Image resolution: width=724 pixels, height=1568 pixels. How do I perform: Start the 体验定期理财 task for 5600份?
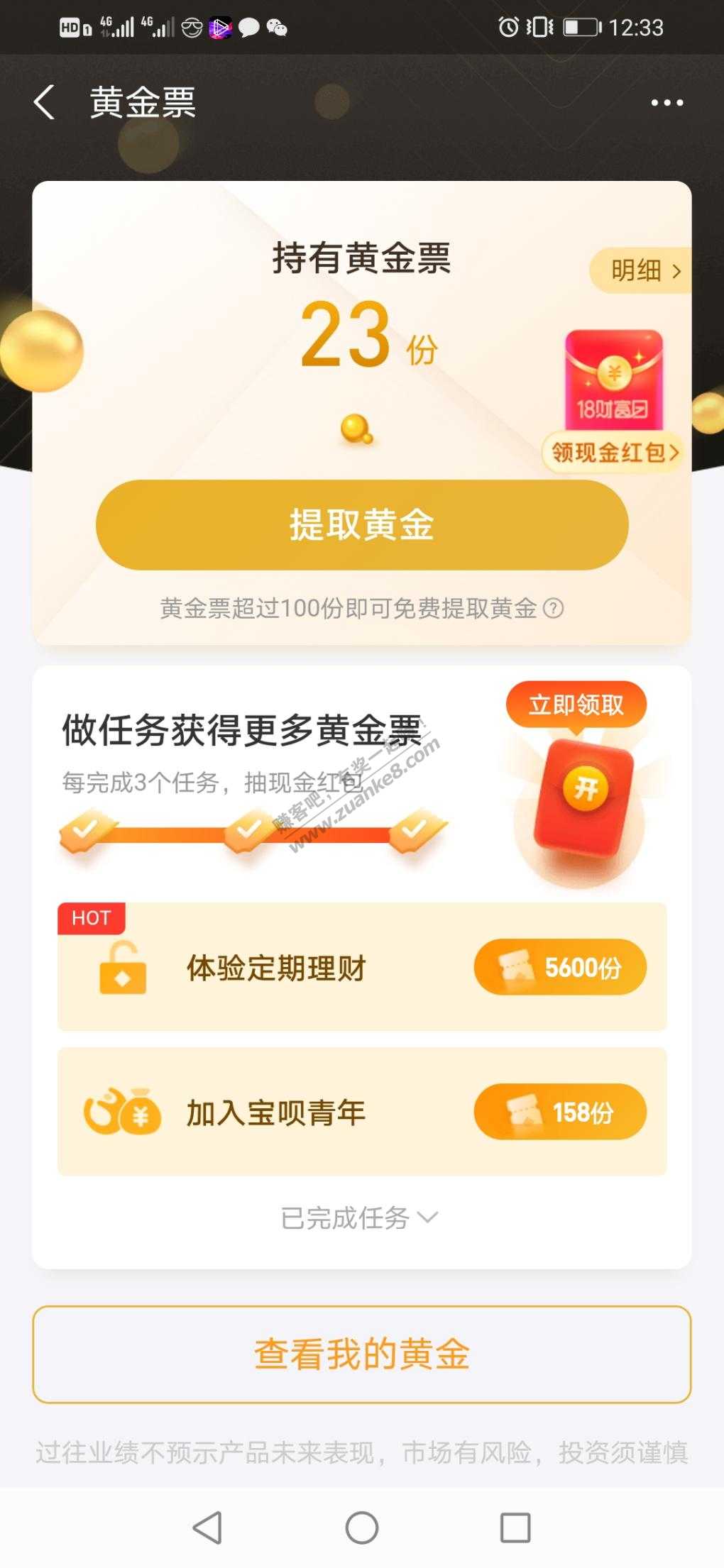(559, 968)
